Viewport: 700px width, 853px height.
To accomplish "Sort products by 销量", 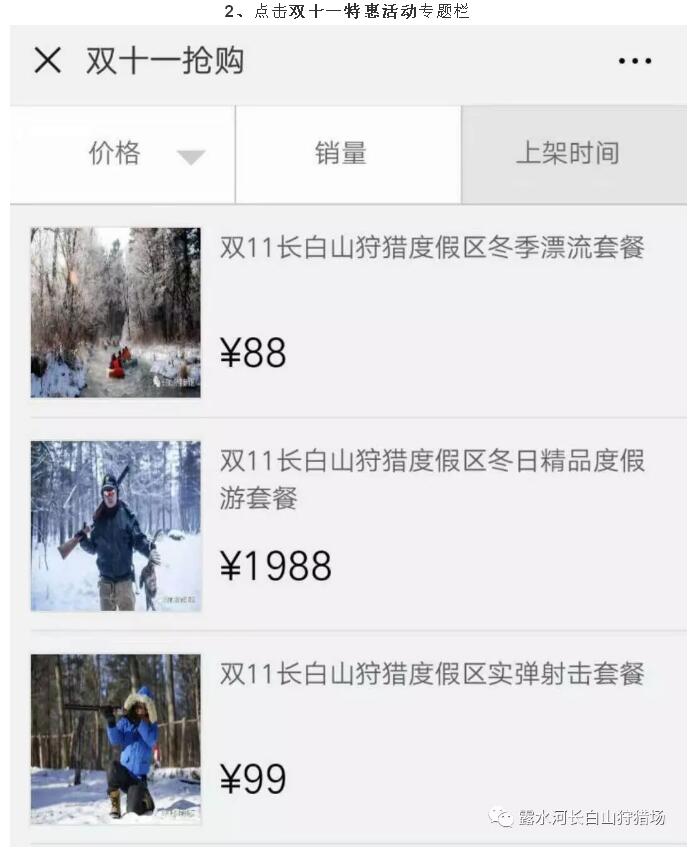I will [341, 154].
